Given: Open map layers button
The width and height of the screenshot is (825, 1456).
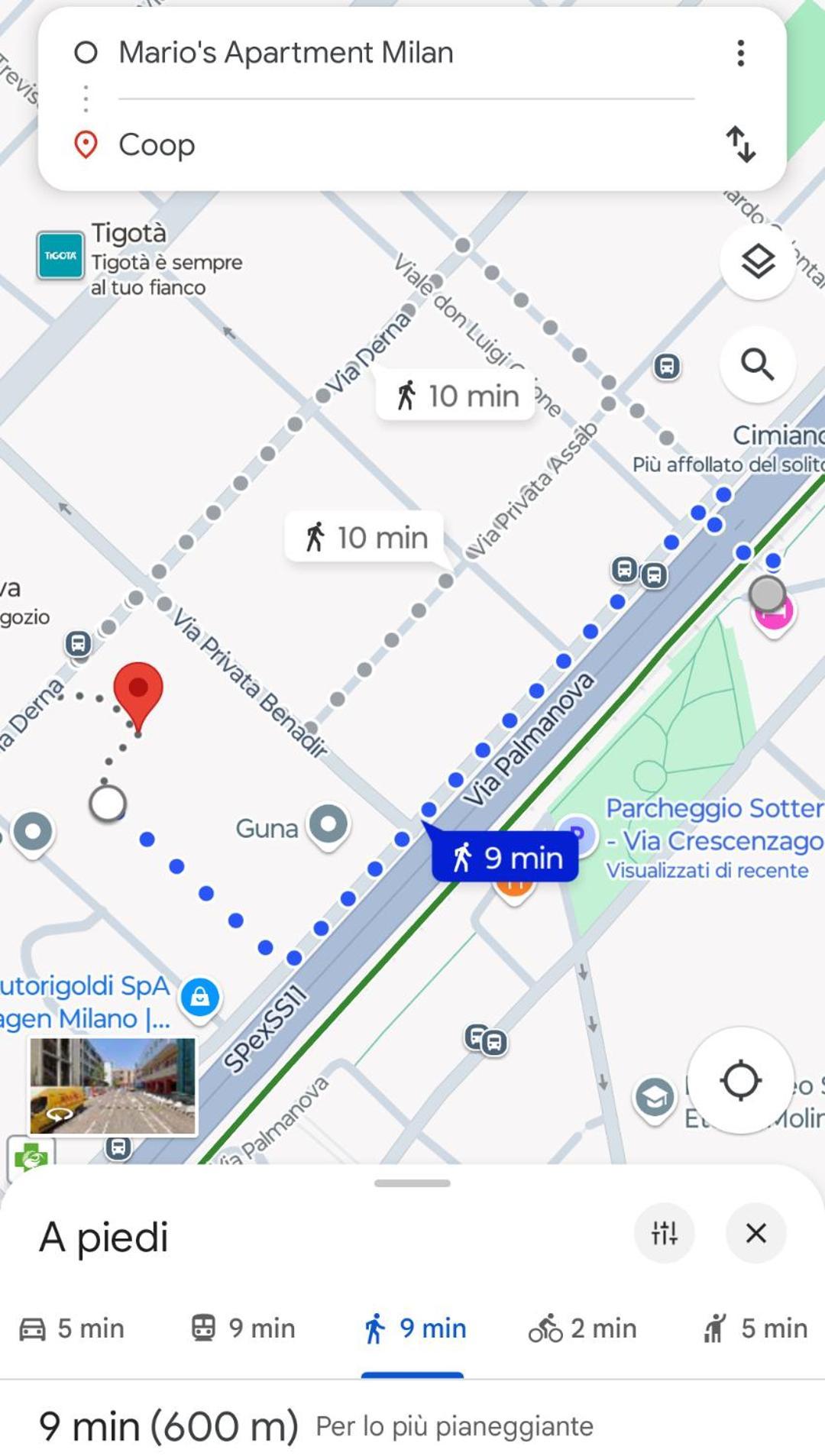Looking at the screenshot, I should [x=757, y=262].
